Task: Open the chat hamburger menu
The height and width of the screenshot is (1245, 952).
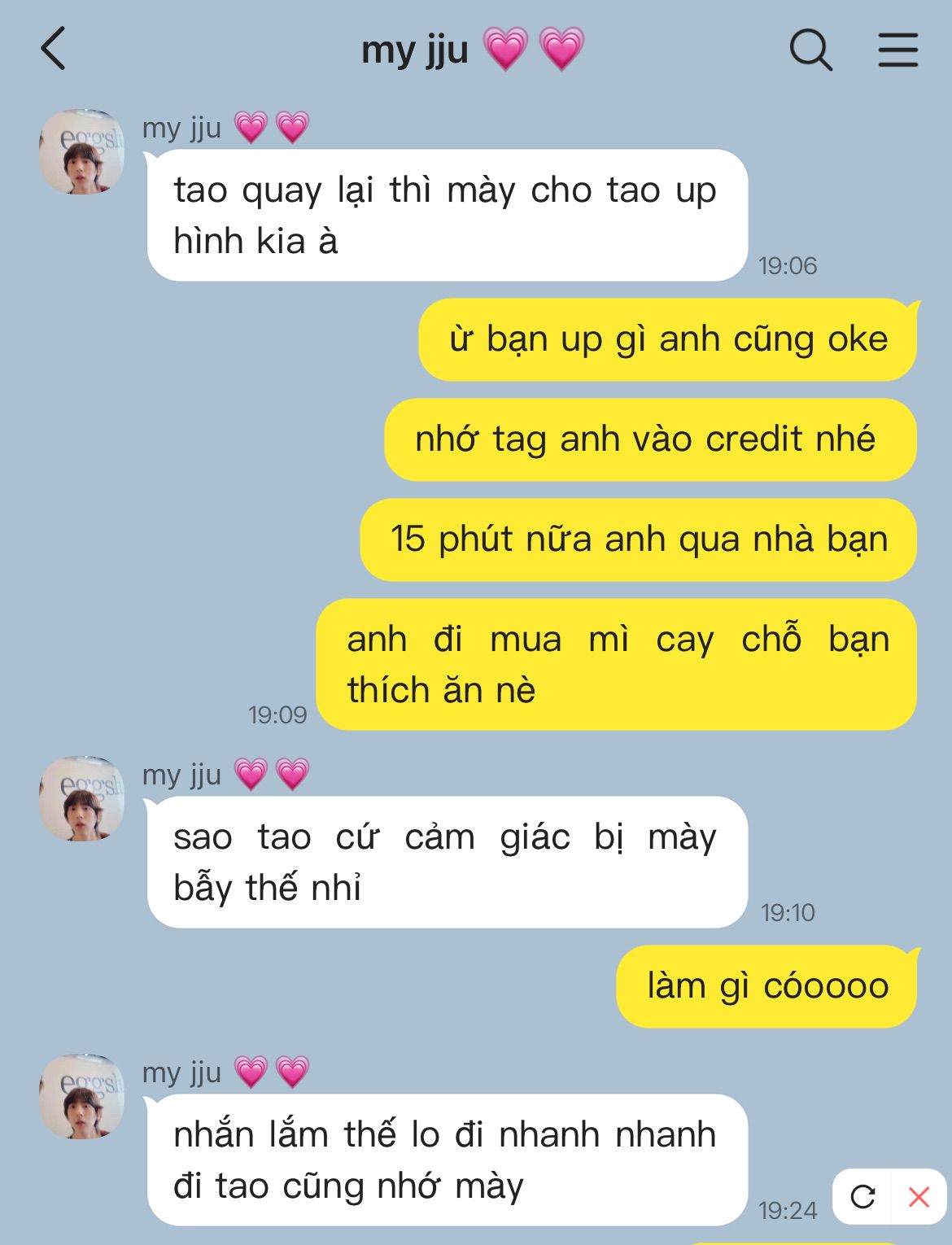Action: 897,50
